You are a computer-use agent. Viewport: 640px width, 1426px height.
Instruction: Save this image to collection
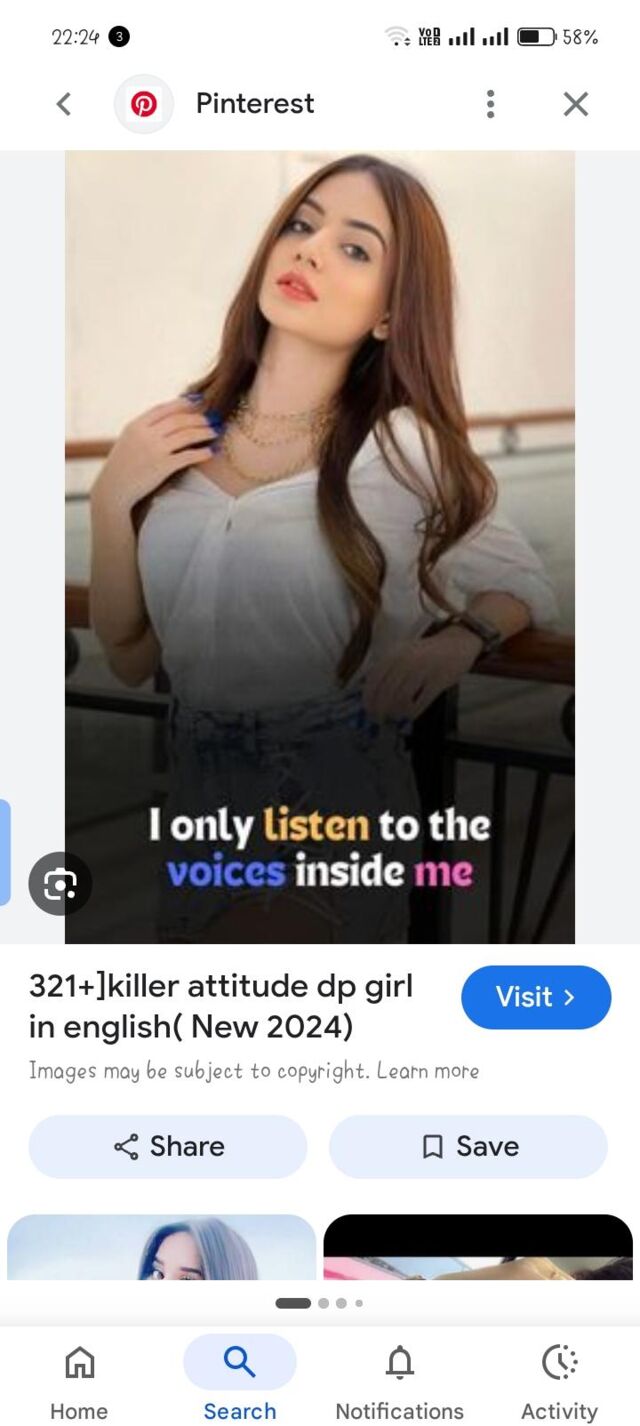click(468, 1146)
